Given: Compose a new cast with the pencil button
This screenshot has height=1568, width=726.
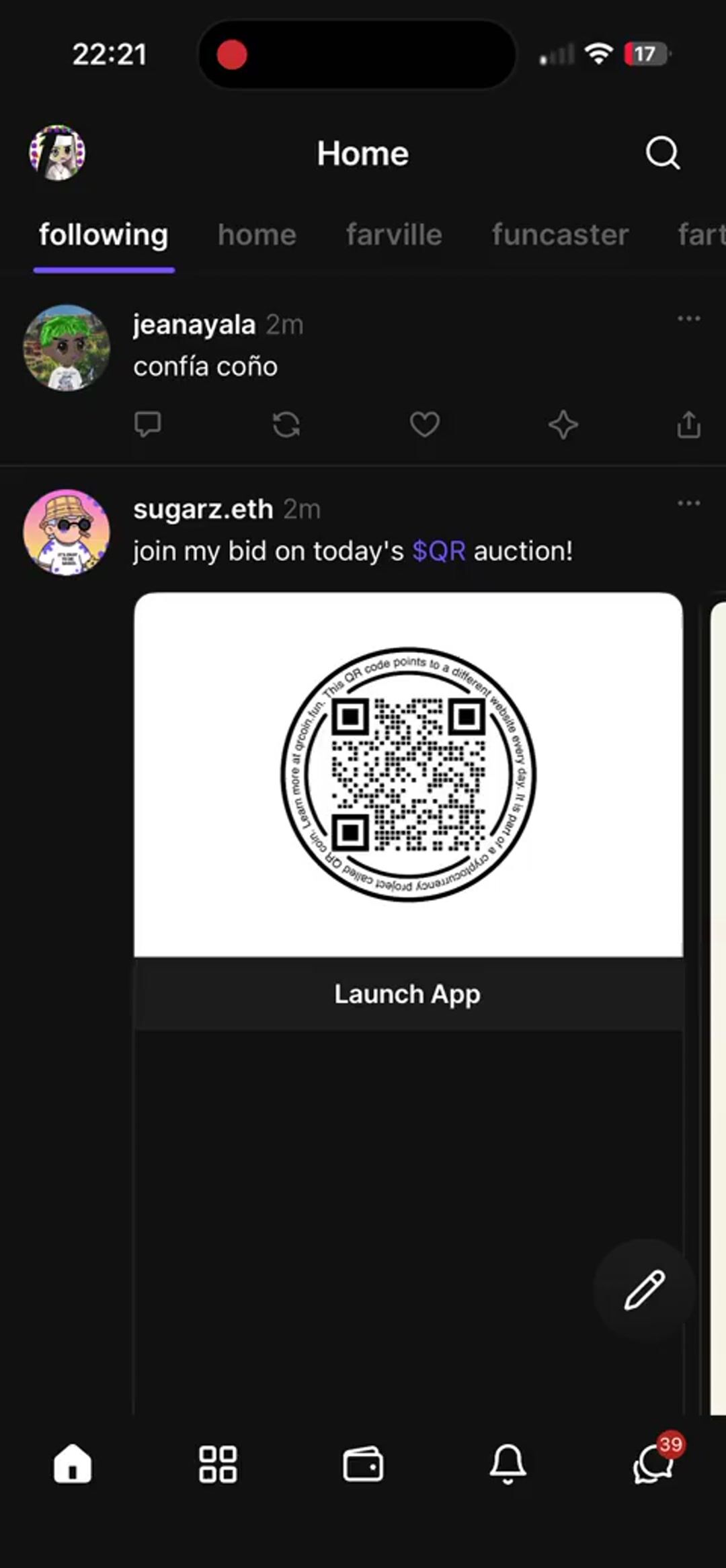Looking at the screenshot, I should 644,1290.
